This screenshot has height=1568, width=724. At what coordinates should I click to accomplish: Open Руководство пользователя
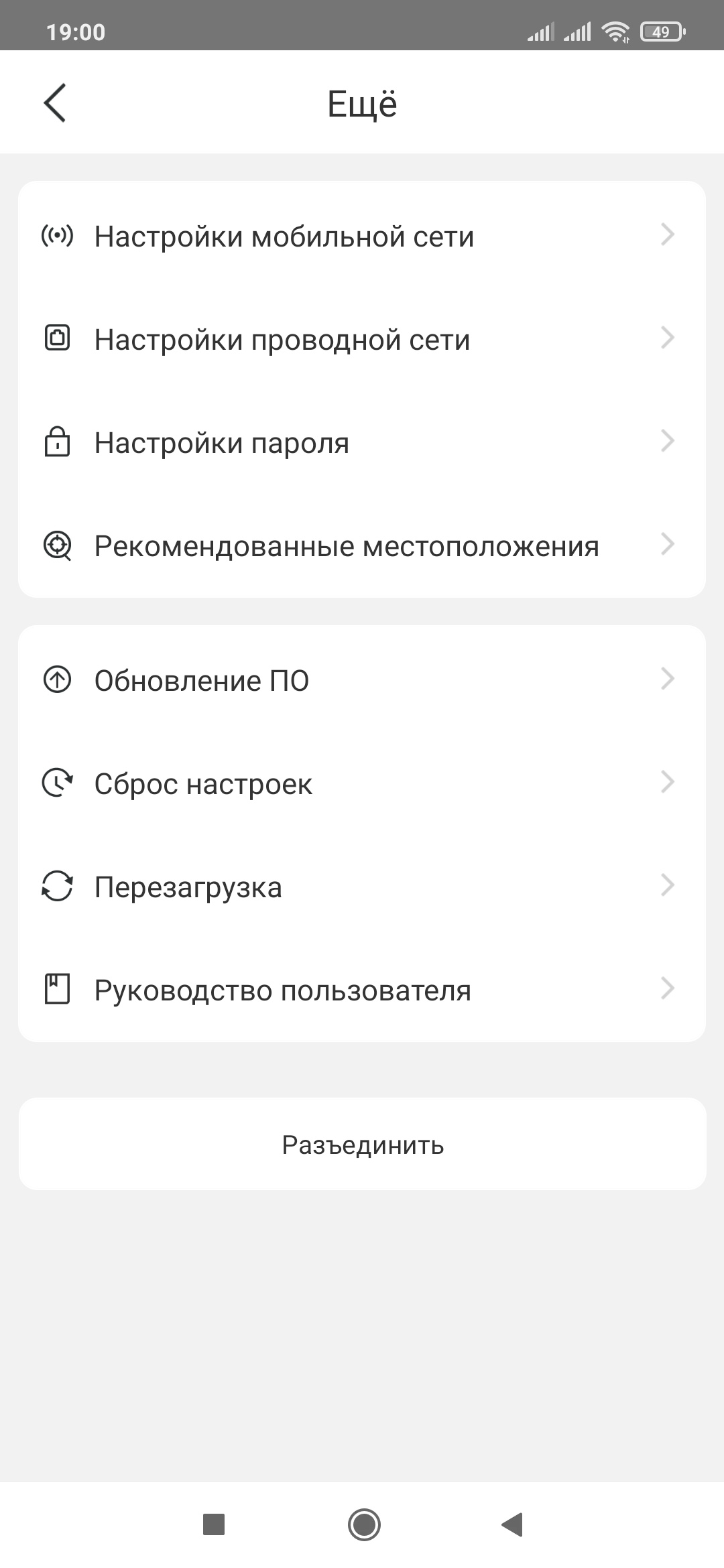(362, 990)
